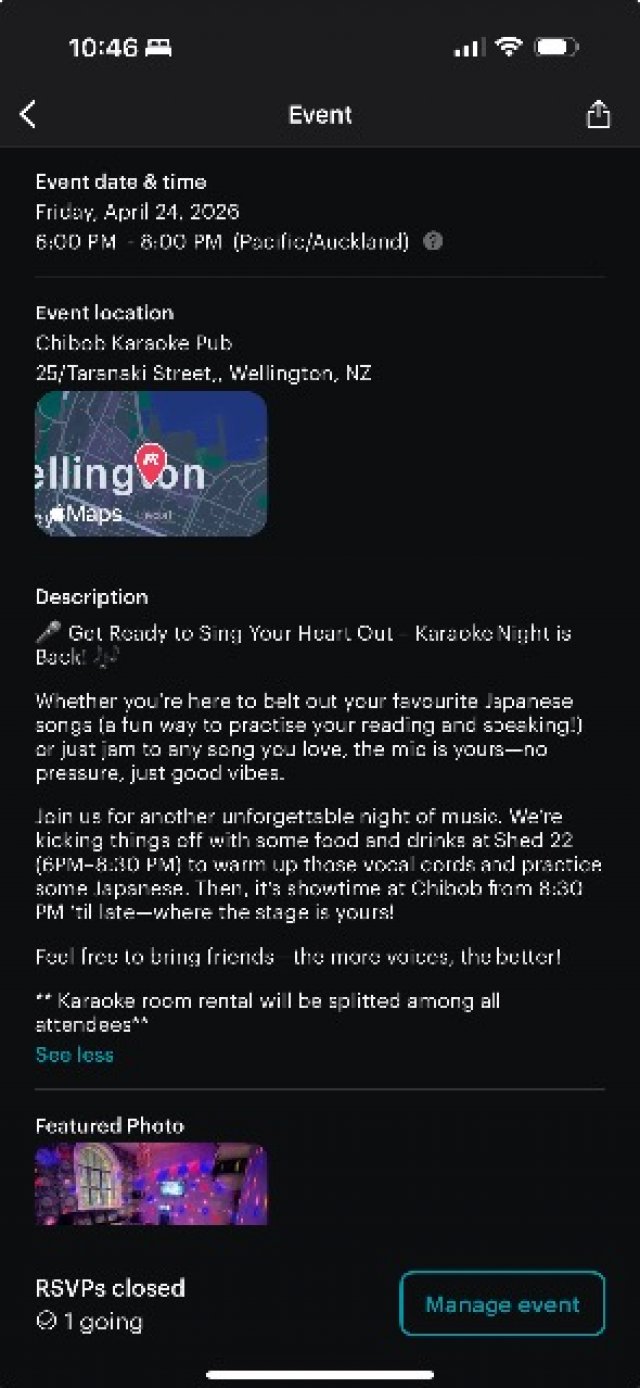640x1388 pixels.
Task: Go back from the Event page
Action: pyautogui.click(x=28, y=115)
